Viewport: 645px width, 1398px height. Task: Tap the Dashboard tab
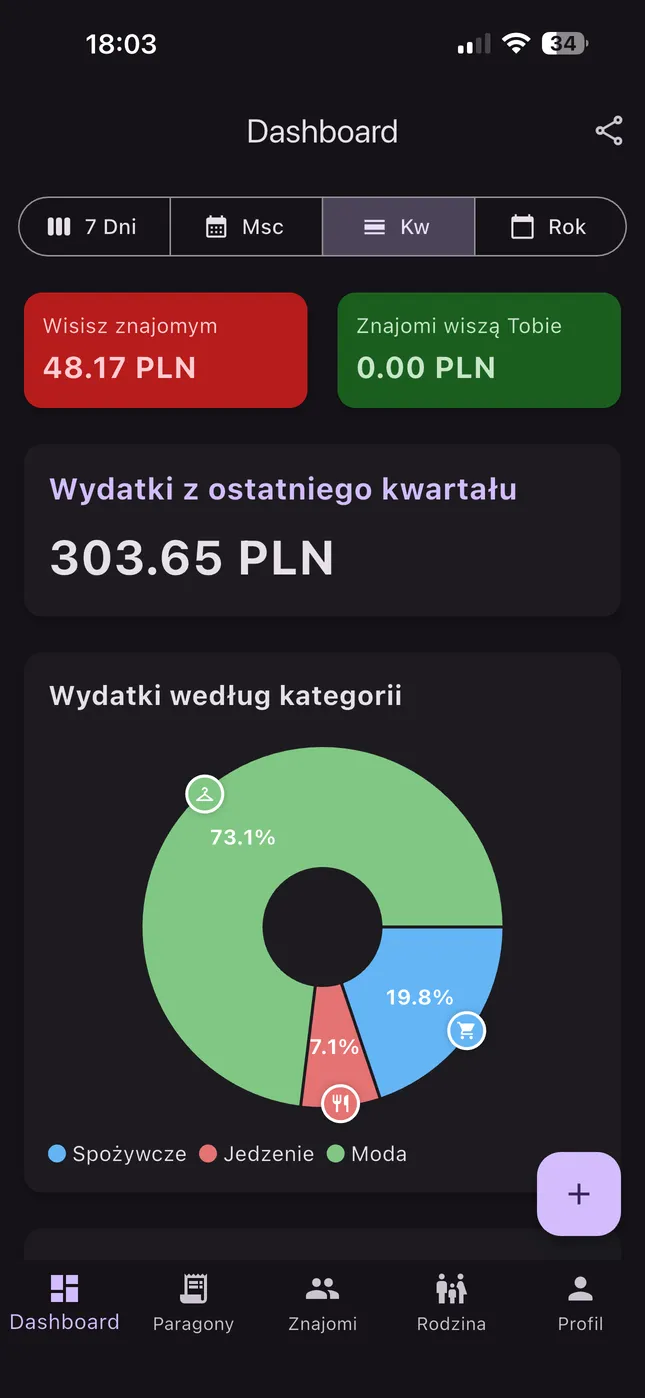[x=65, y=1303]
